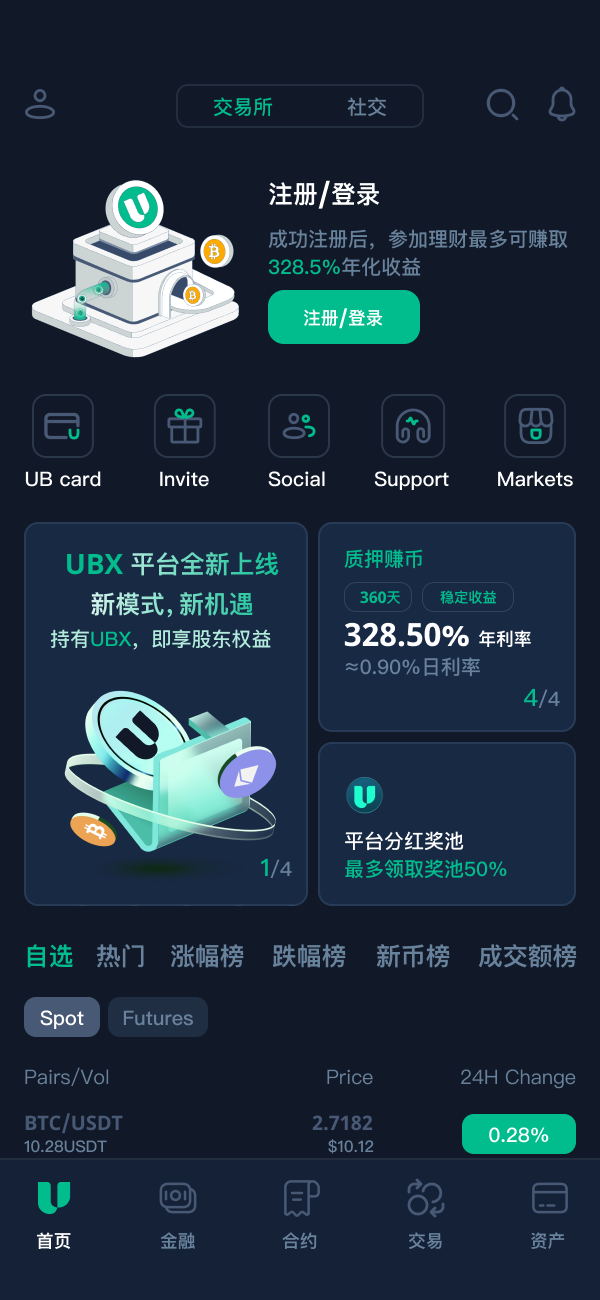The width and height of the screenshot is (600, 1300).
Task: Open the 质押赚币 staking card
Action: [447, 627]
